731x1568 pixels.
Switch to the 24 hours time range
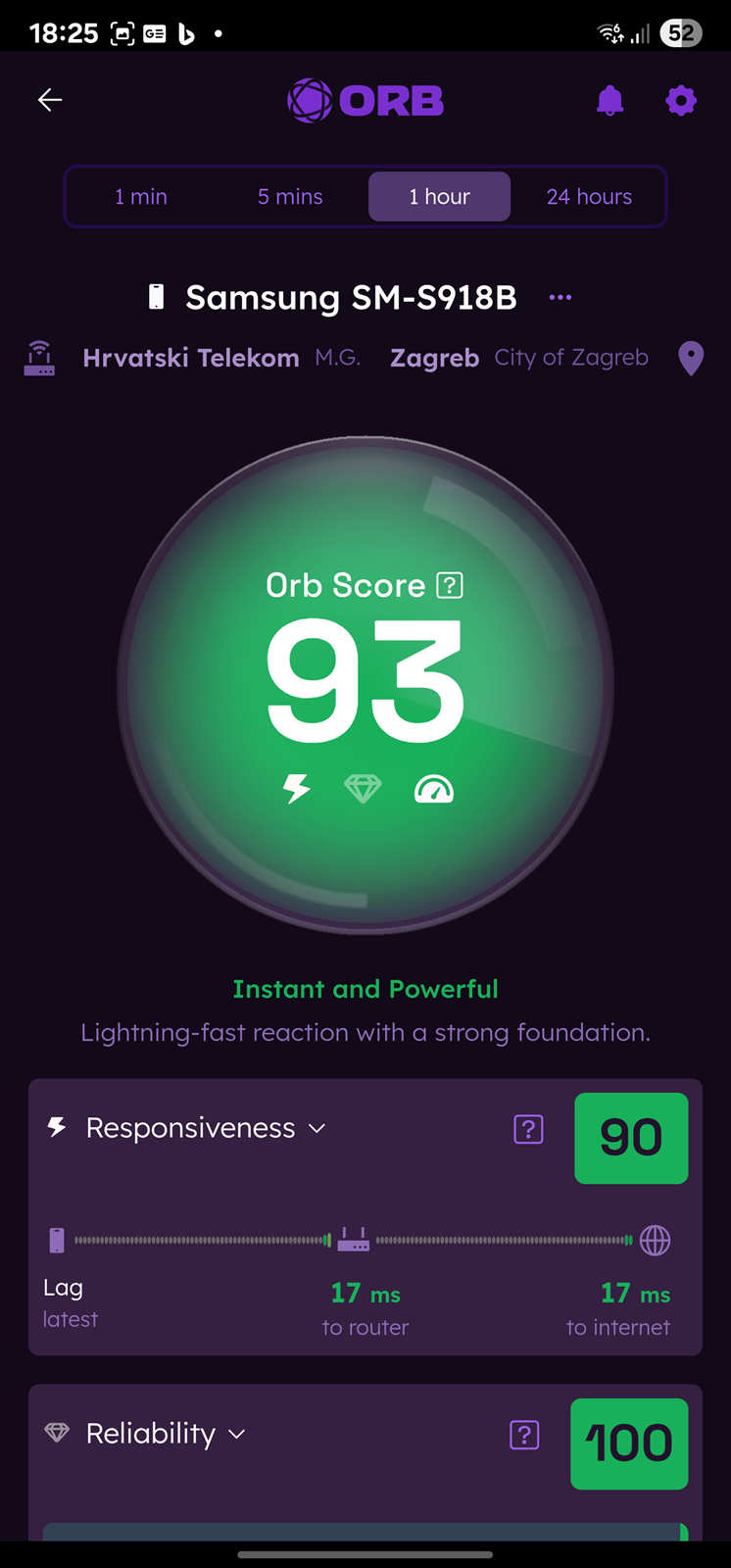589,197
